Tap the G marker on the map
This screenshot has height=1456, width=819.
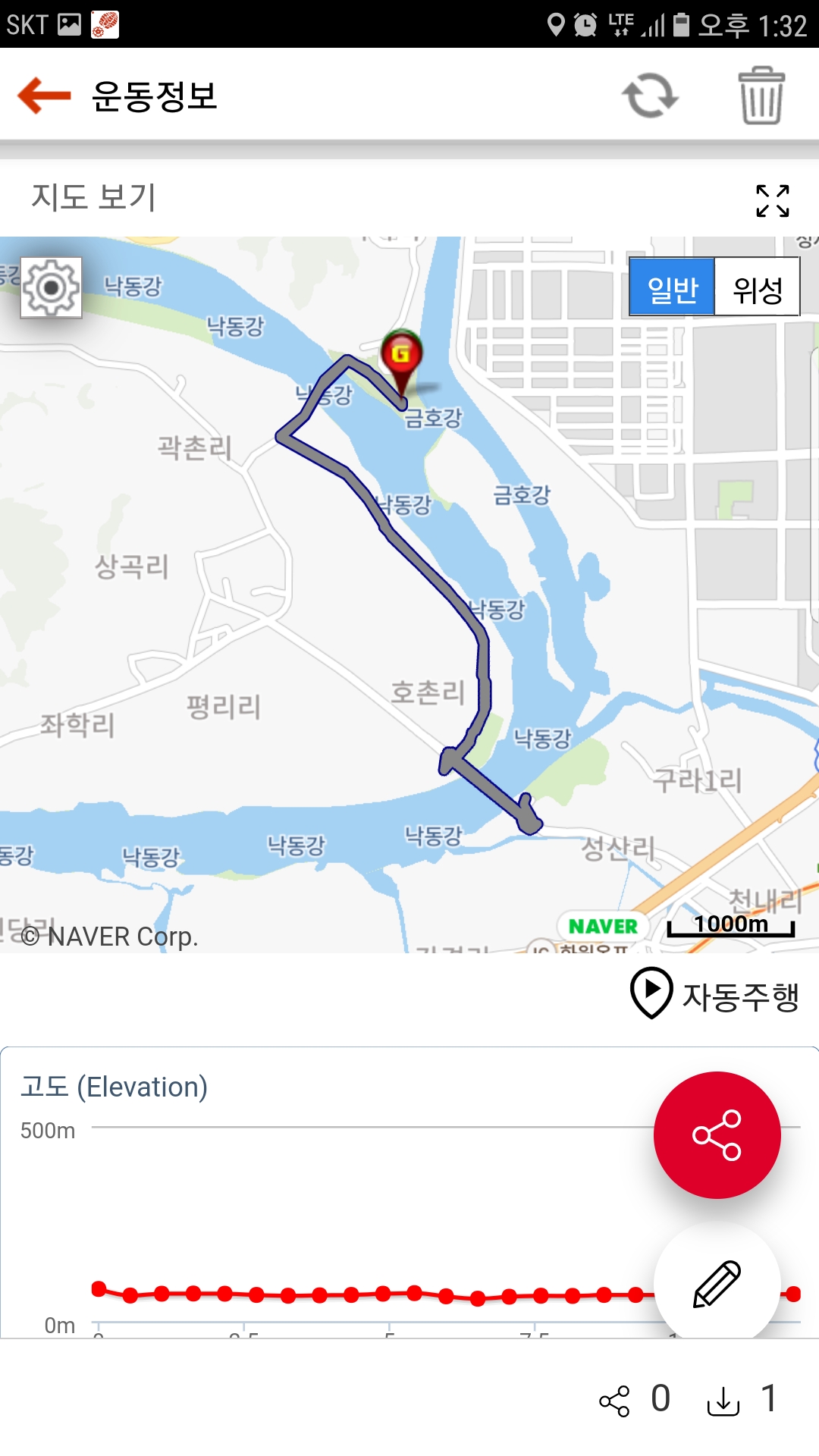point(401,355)
